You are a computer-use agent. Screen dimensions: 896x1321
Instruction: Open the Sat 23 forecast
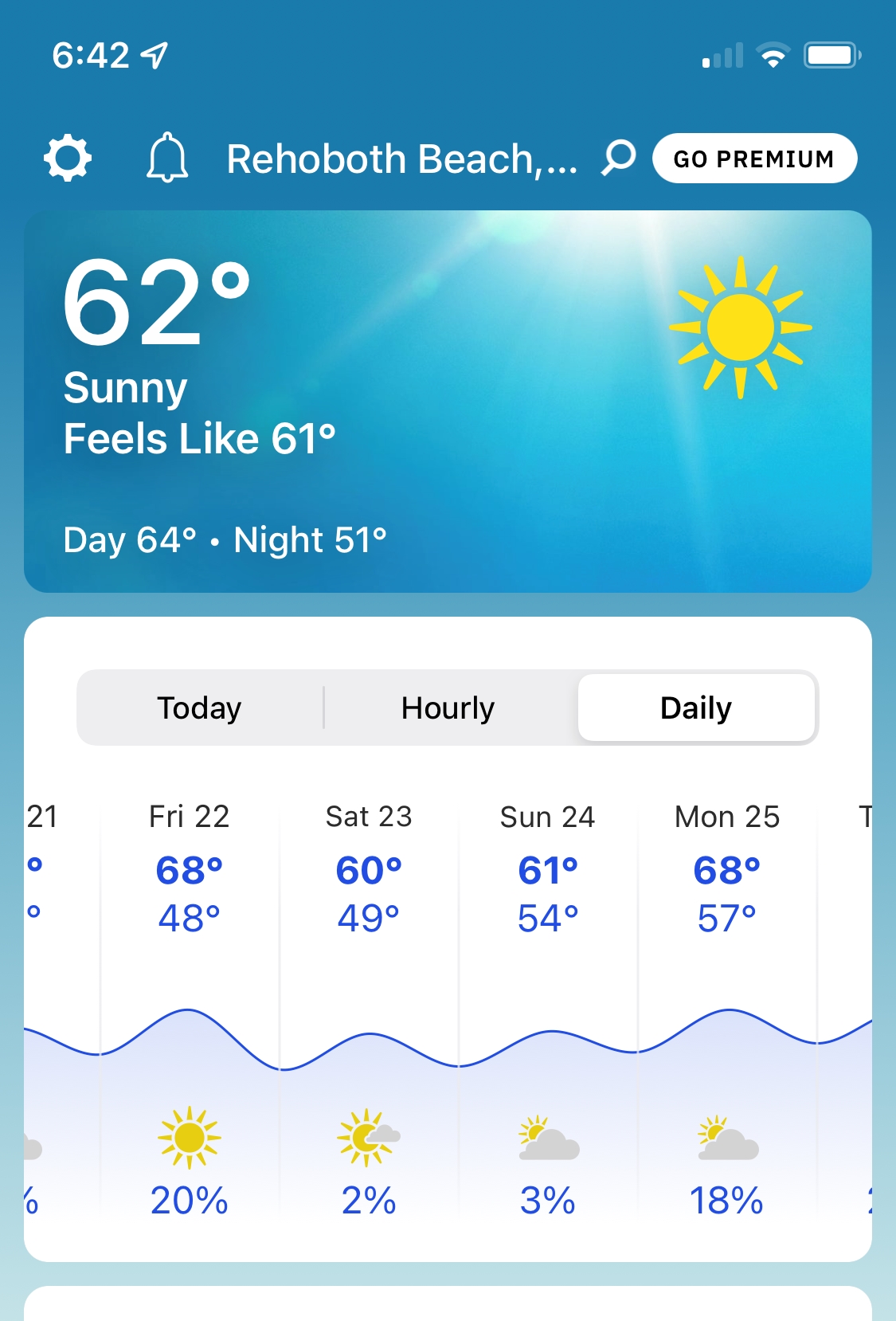pyautogui.click(x=369, y=1004)
